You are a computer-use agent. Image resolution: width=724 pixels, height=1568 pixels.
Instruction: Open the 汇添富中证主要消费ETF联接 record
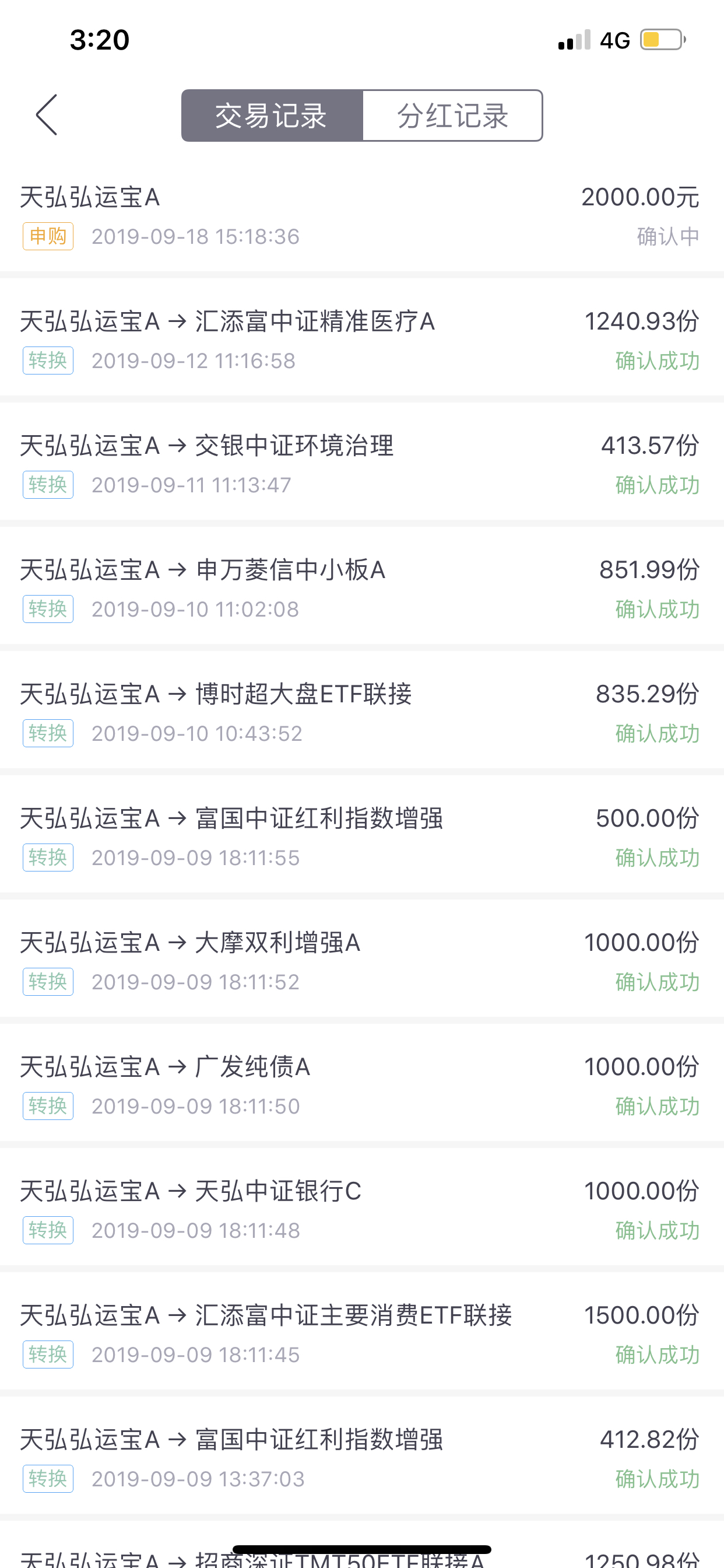362,1333
